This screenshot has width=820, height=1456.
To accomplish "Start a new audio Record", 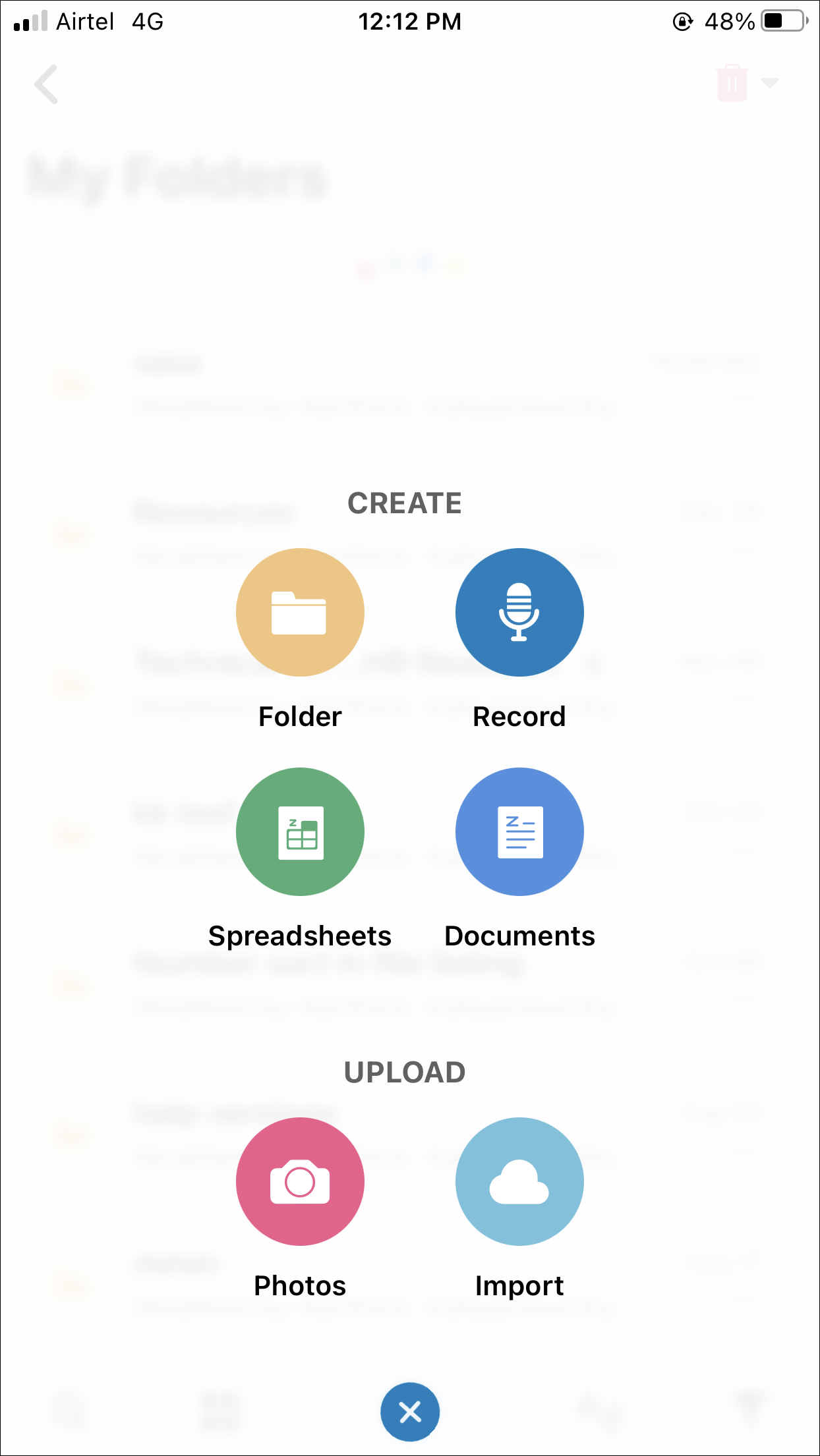I will 519,612.
